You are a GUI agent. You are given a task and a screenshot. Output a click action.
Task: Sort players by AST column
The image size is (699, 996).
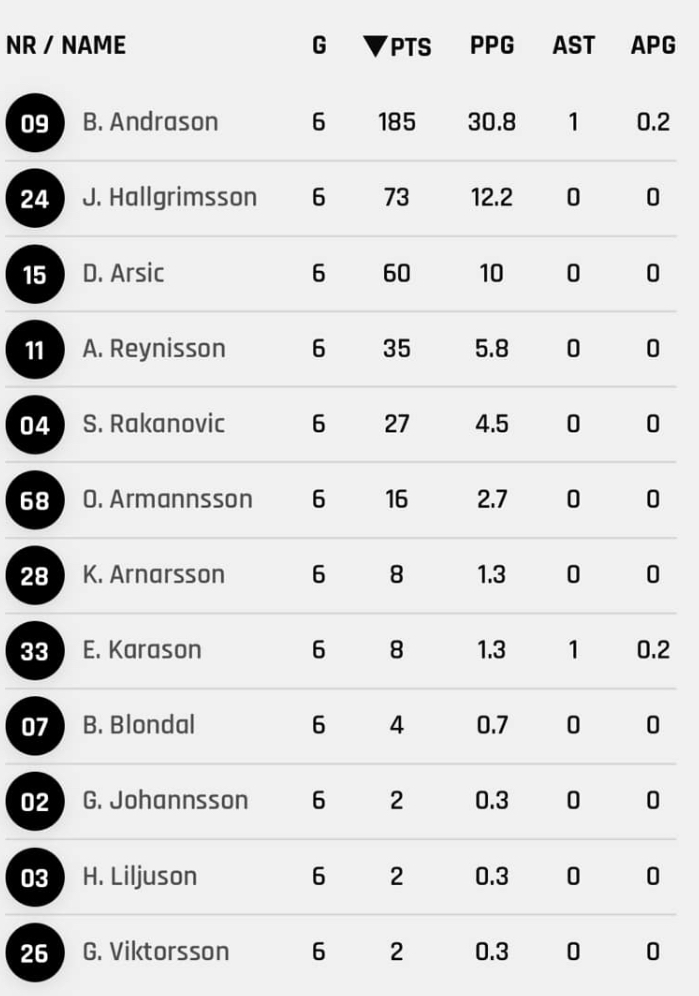pyautogui.click(x=573, y=46)
